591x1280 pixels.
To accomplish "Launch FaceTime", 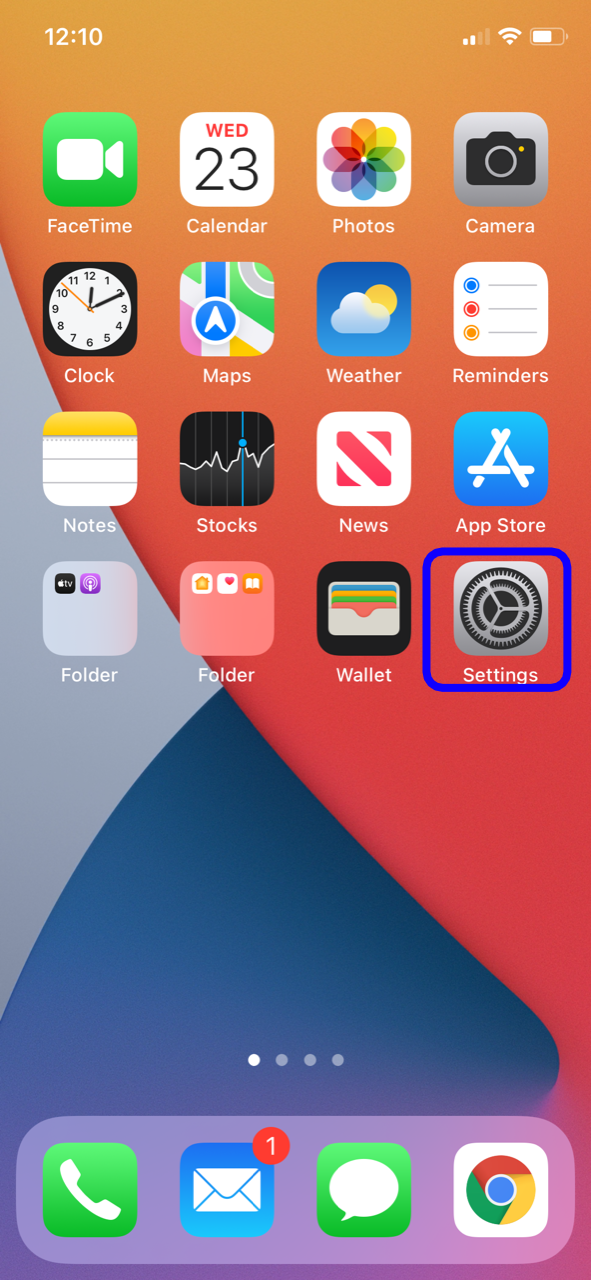I will click(x=90, y=159).
